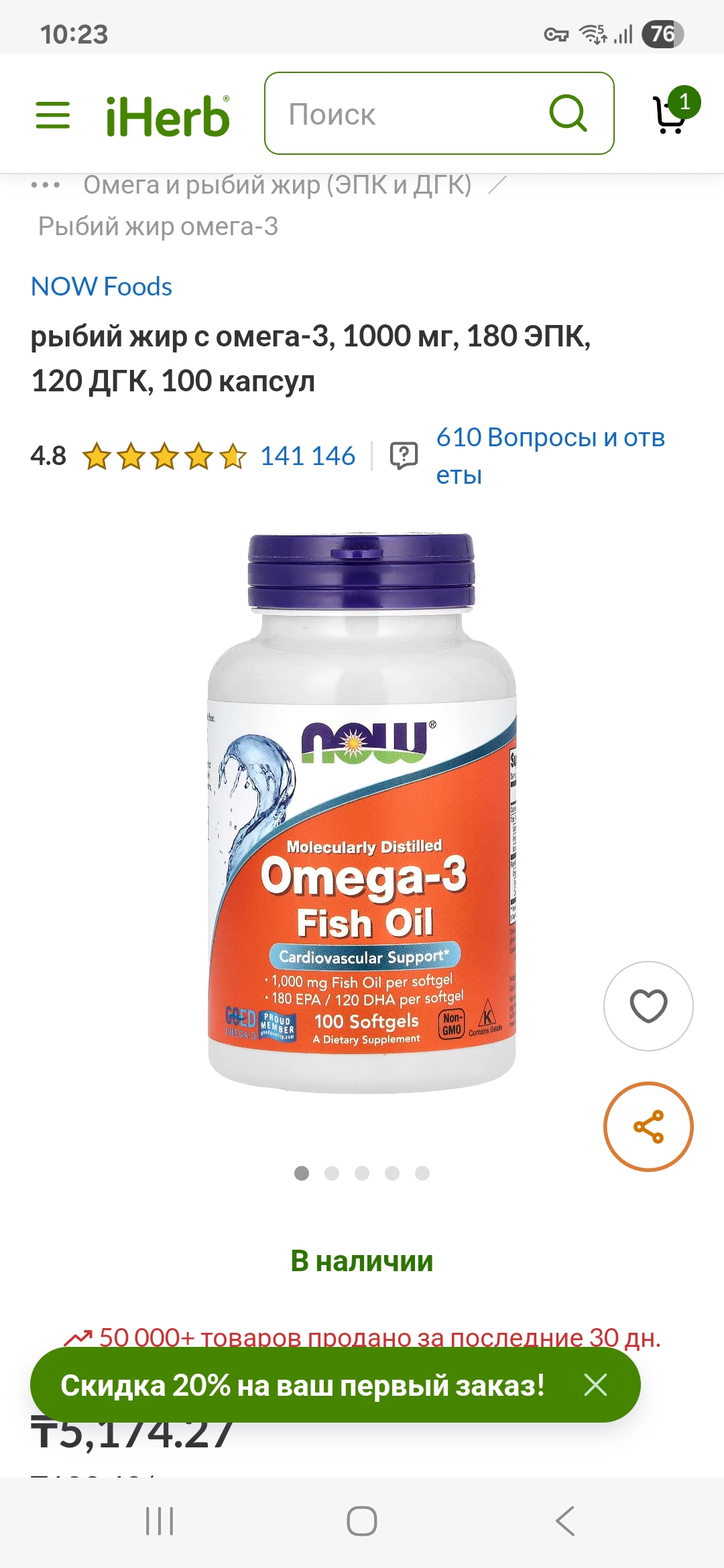Go to the iHerb home page
Viewport: 724px width, 1568px height.
(168, 116)
